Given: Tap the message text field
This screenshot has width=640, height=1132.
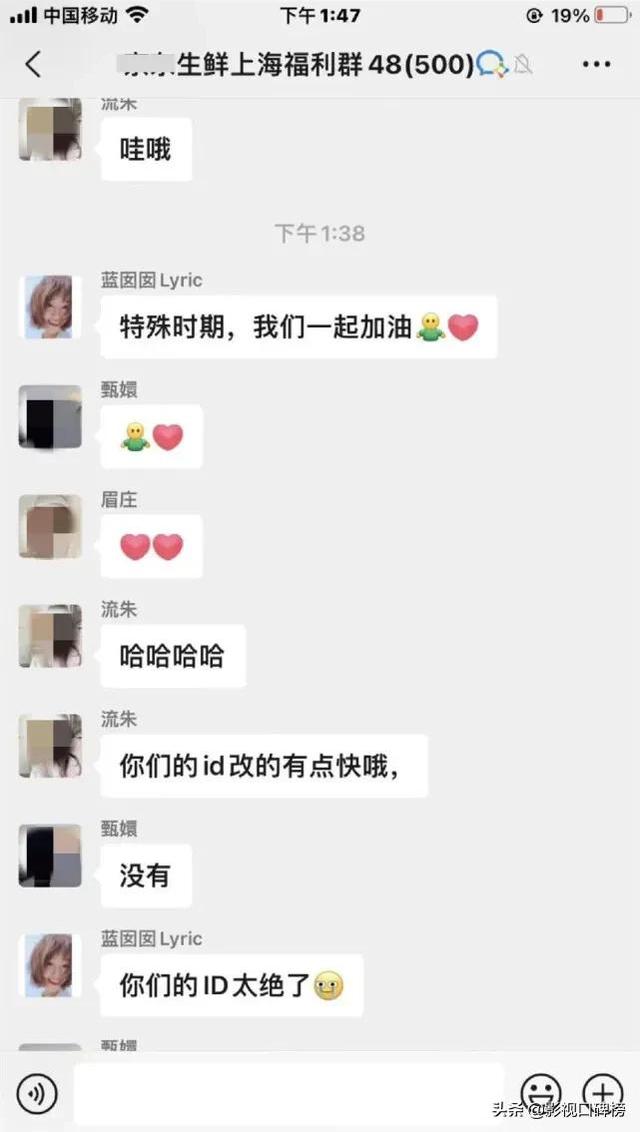Looking at the screenshot, I should (289, 1094).
